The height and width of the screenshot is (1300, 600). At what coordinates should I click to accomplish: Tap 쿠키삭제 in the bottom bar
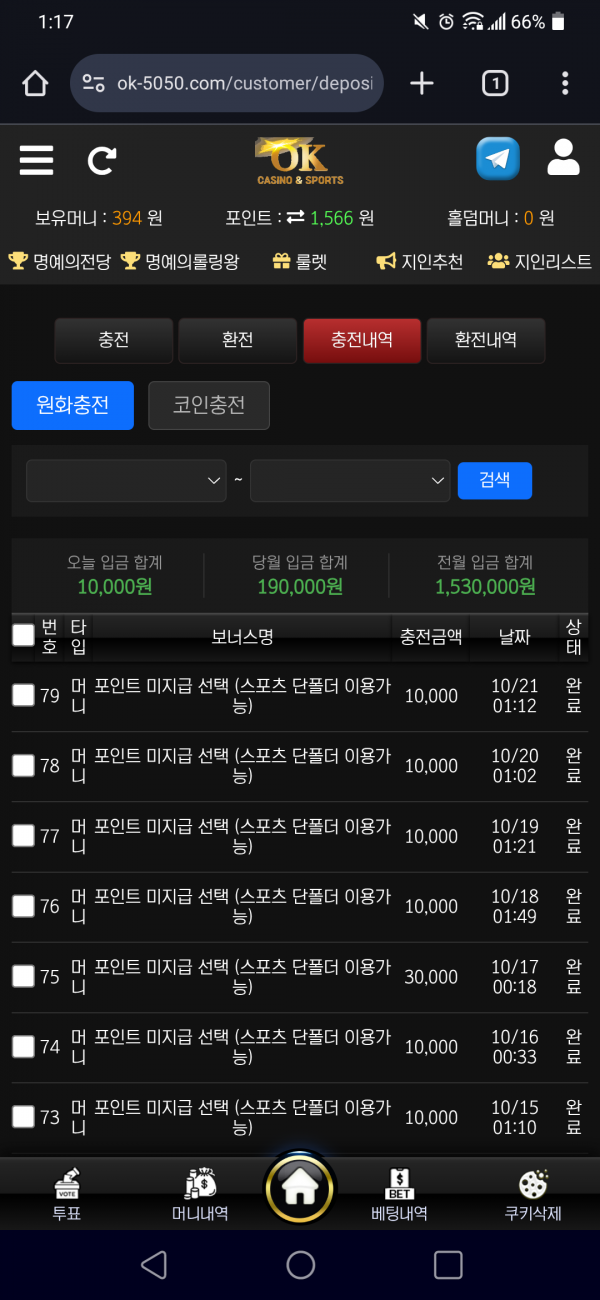533,1195
